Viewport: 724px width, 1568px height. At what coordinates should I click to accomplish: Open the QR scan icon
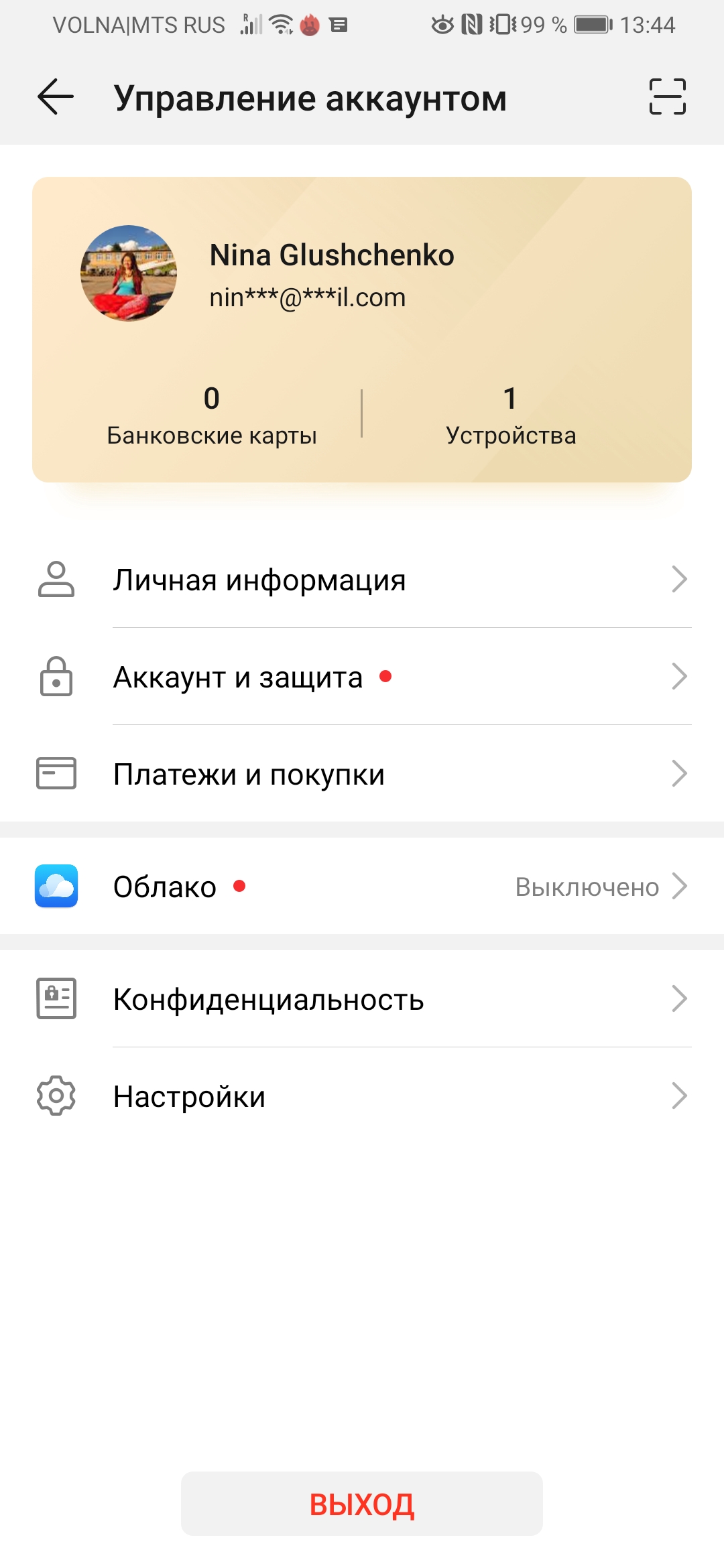click(667, 96)
